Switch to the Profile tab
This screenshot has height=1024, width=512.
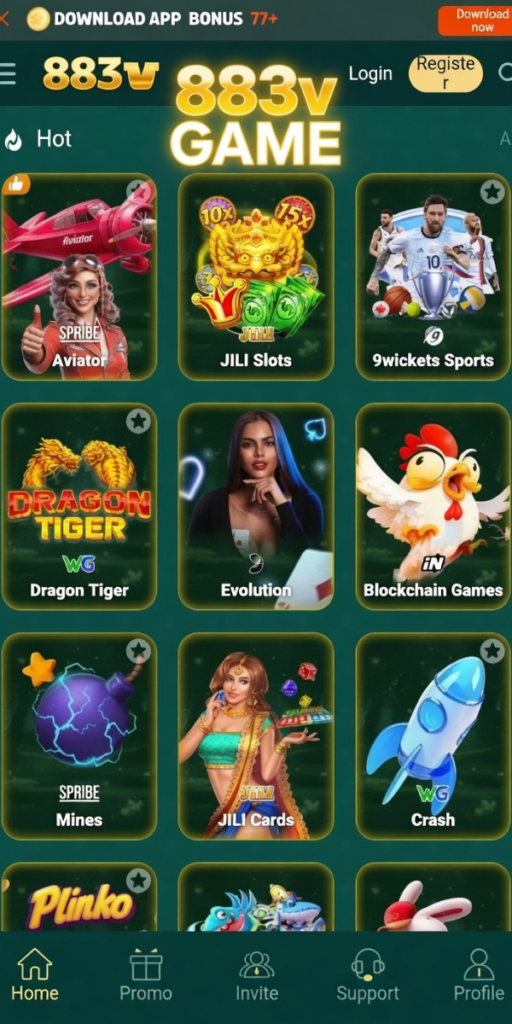tap(479, 975)
